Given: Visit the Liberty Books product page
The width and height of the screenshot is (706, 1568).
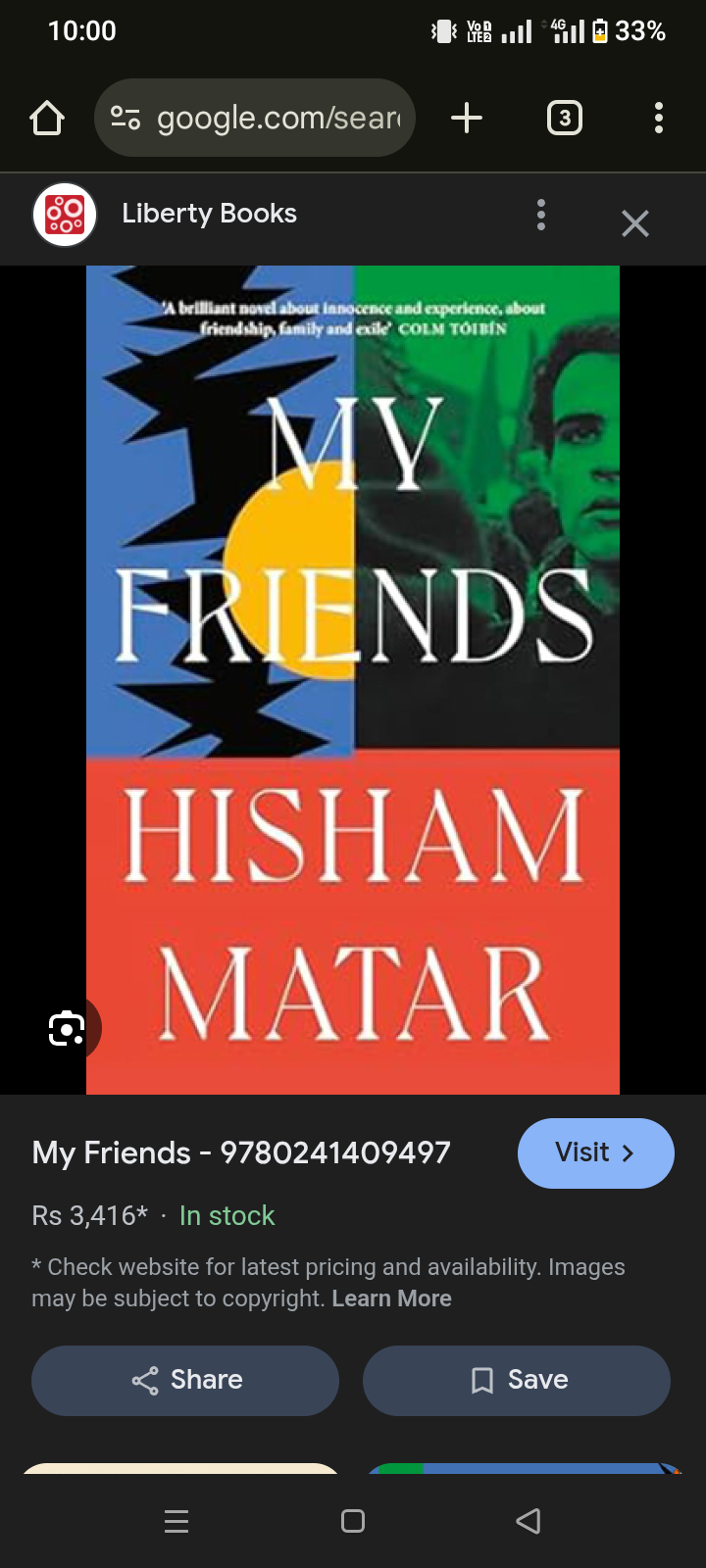Looking at the screenshot, I should pyautogui.click(x=595, y=1153).
